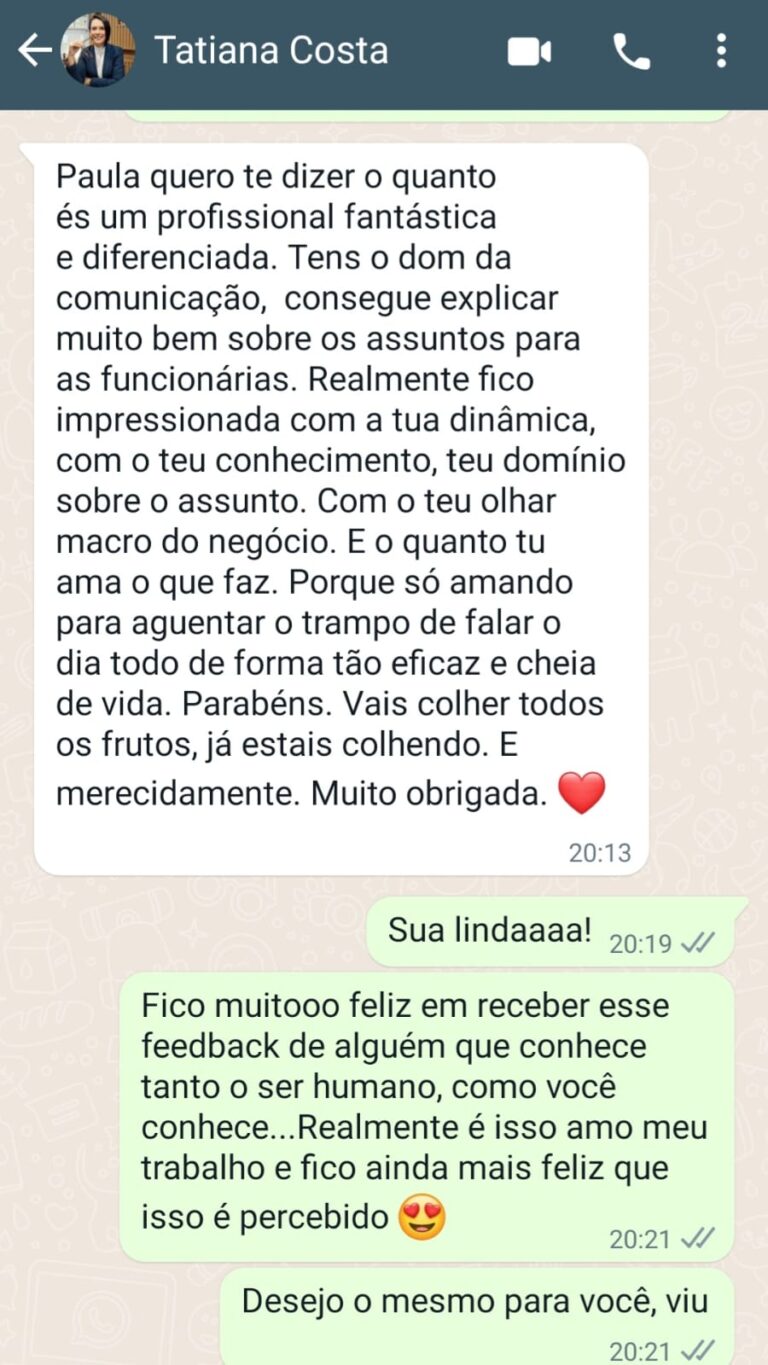Tap the double checkmark on 'Sua lindaaaa!'
This screenshot has height=1365, width=768.
pos(697,944)
